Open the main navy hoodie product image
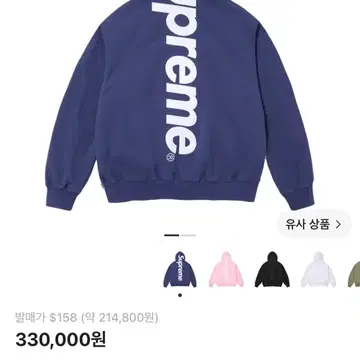Image resolution: width=360 pixels, height=360 pixels. 180,105
